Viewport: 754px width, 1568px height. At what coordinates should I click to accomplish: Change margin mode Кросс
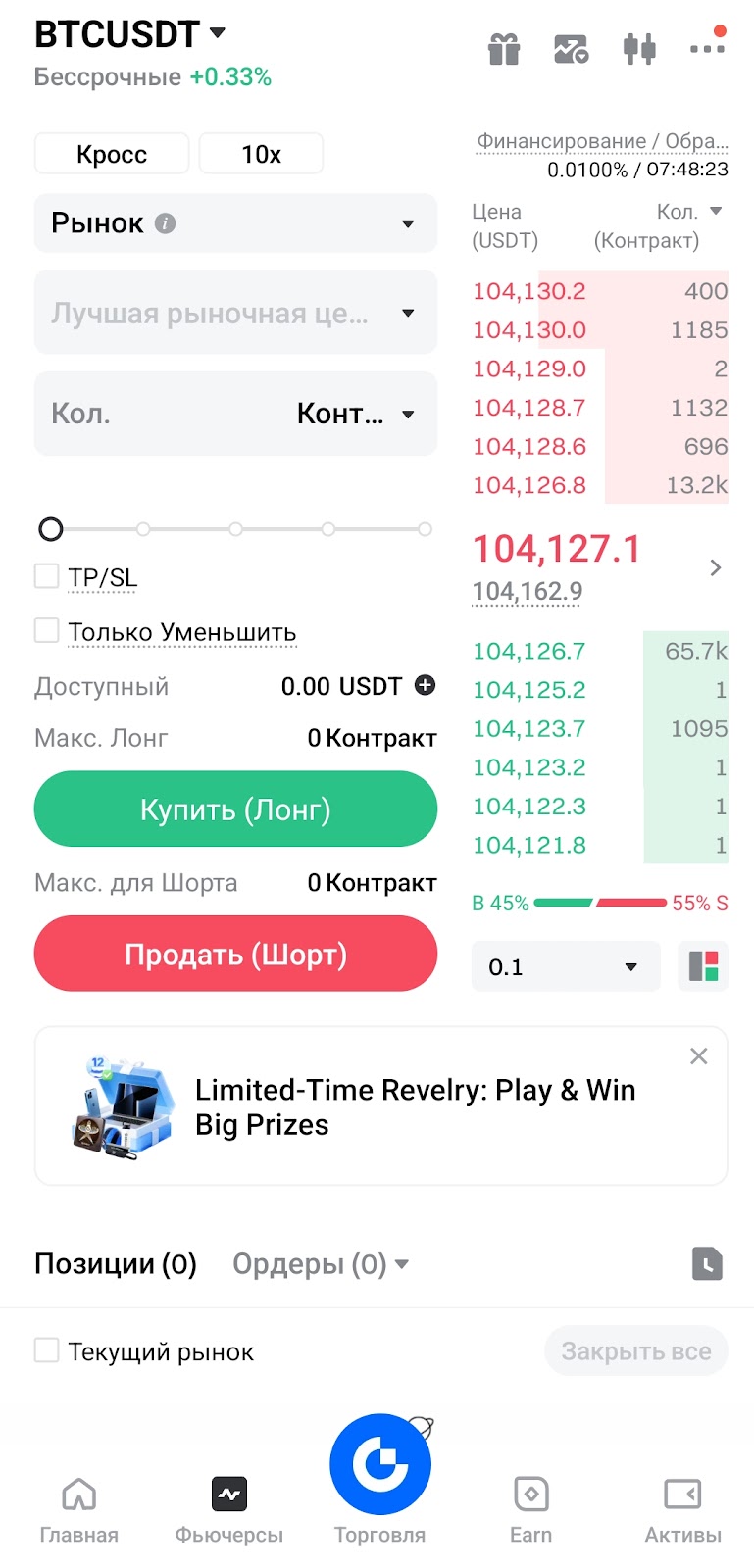(x=112, y=154)
